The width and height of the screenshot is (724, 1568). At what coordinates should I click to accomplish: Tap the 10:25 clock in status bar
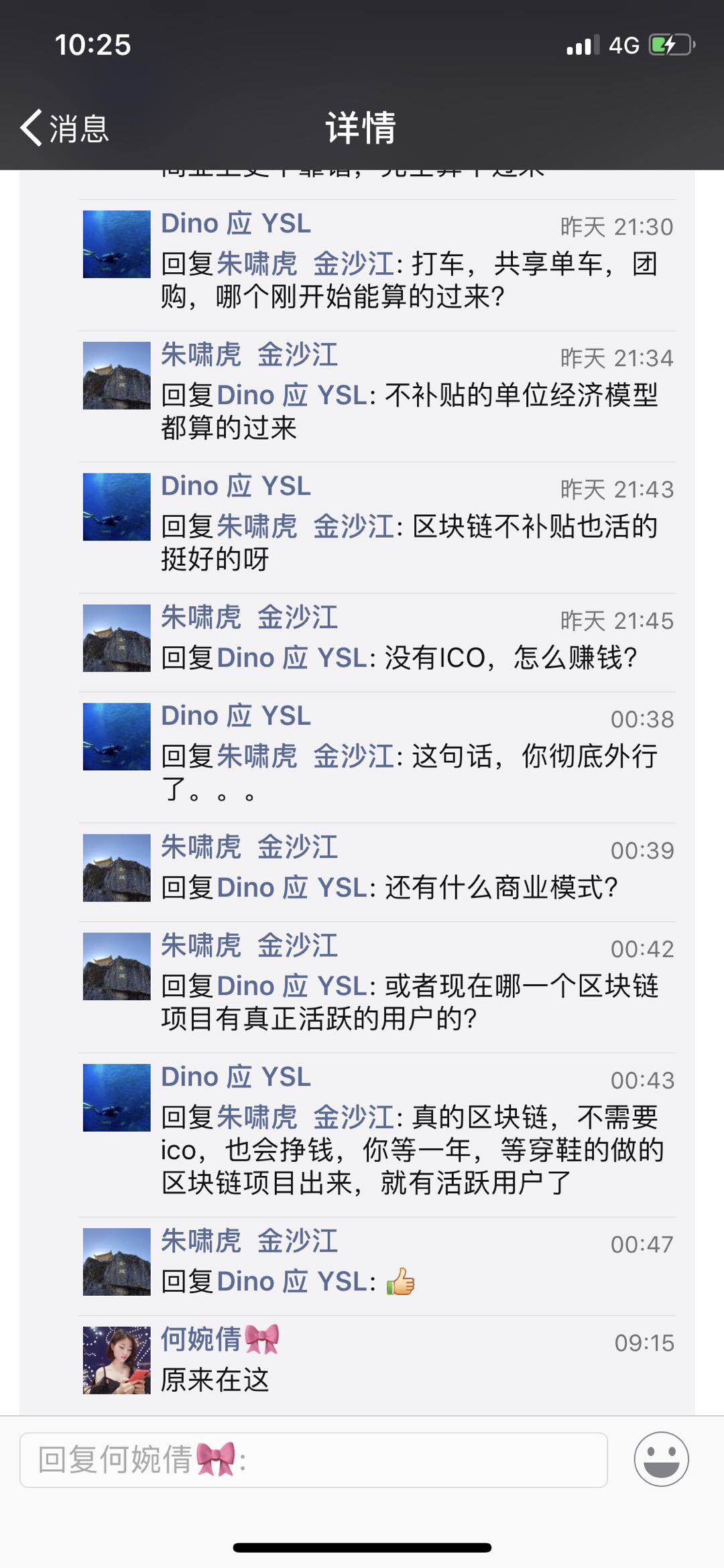(92, 46)
